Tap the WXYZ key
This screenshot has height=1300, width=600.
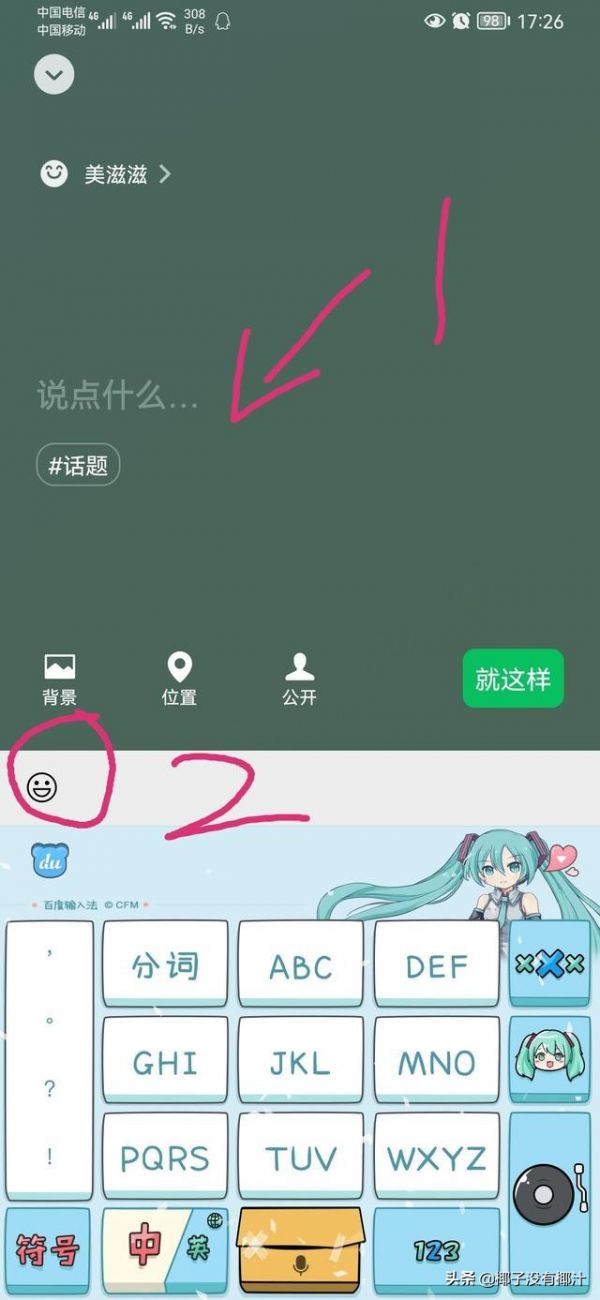coord(436,1157)
